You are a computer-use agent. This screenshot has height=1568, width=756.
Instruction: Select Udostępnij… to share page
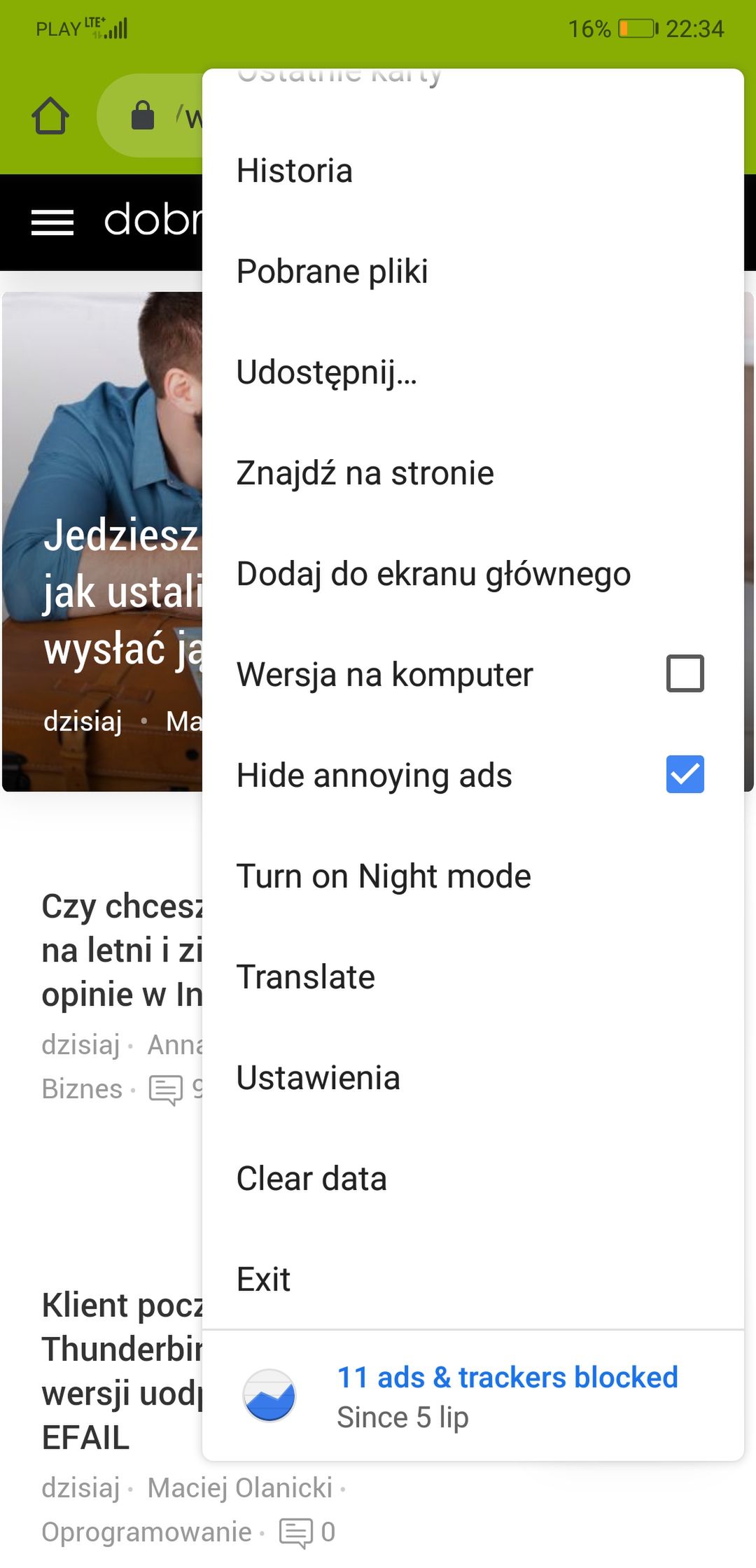click(x=472, y=372)
